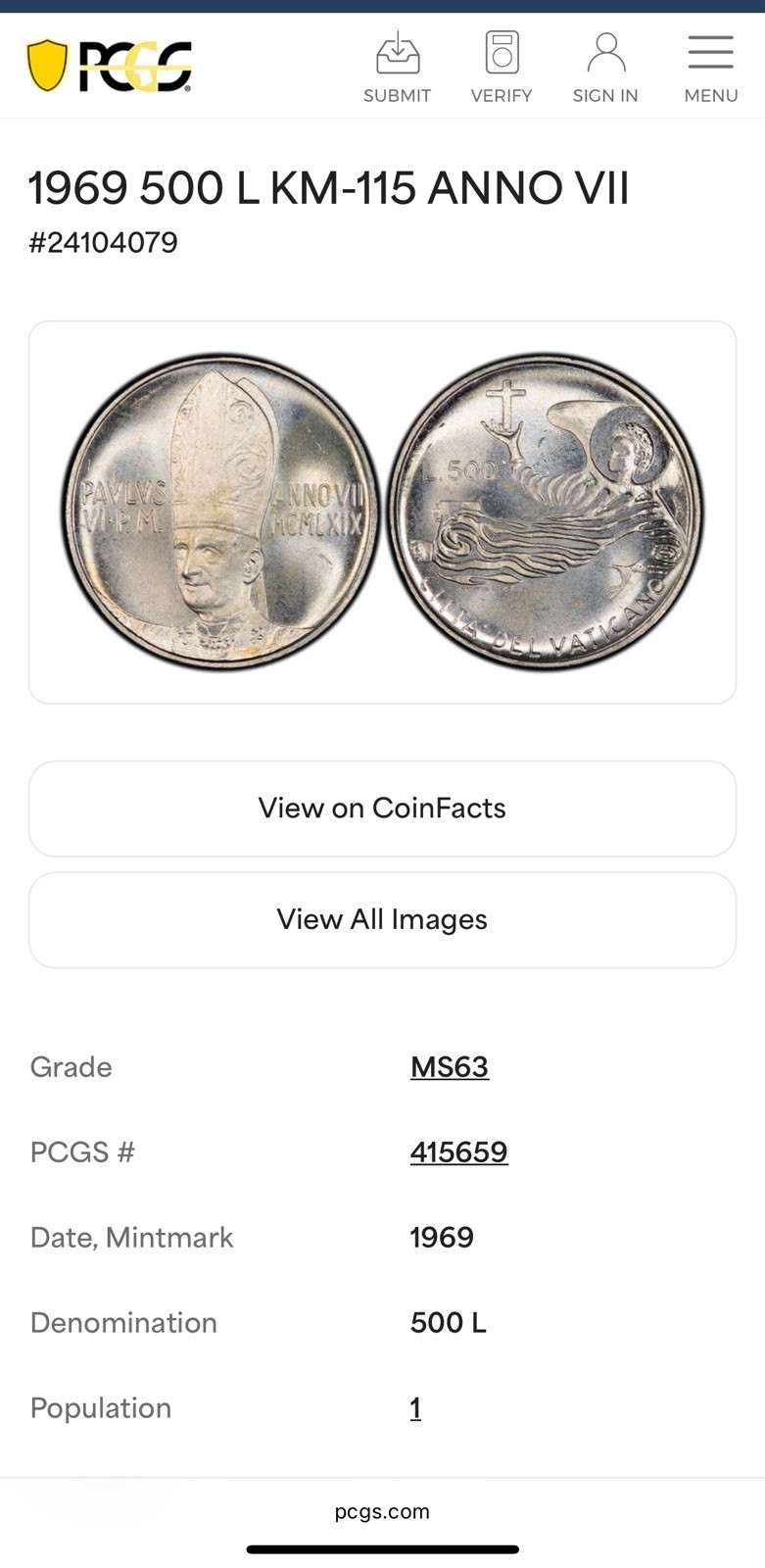Image resolution: width=765 pixels, height=1568 pixels.
Task: View this coin on CoinFacts
Action: (x=382, y=808)
